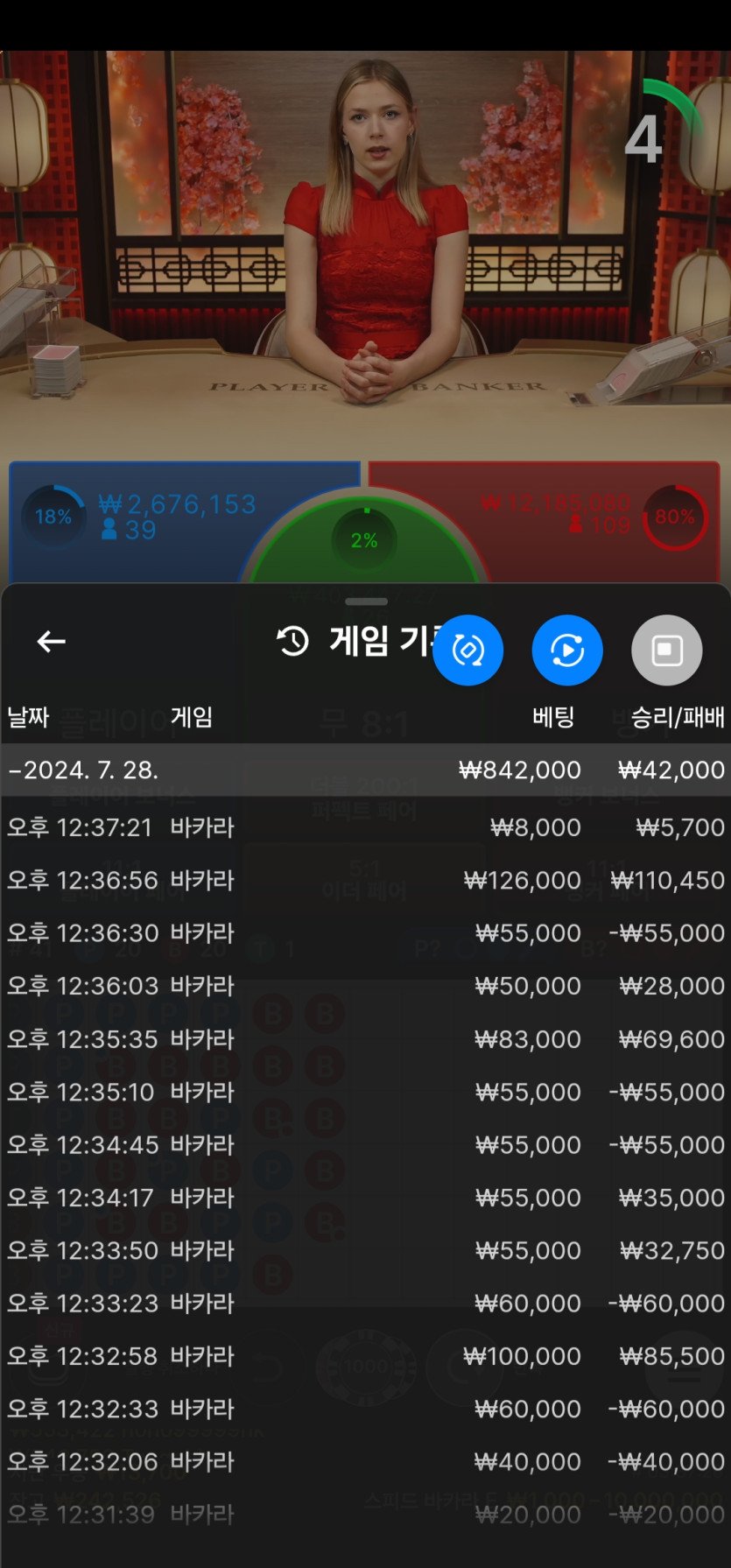The height and width of the screenshot is (1568, 731).
Task: View details of the 12:32:33 round
Action: click(x=365, y=1409)
